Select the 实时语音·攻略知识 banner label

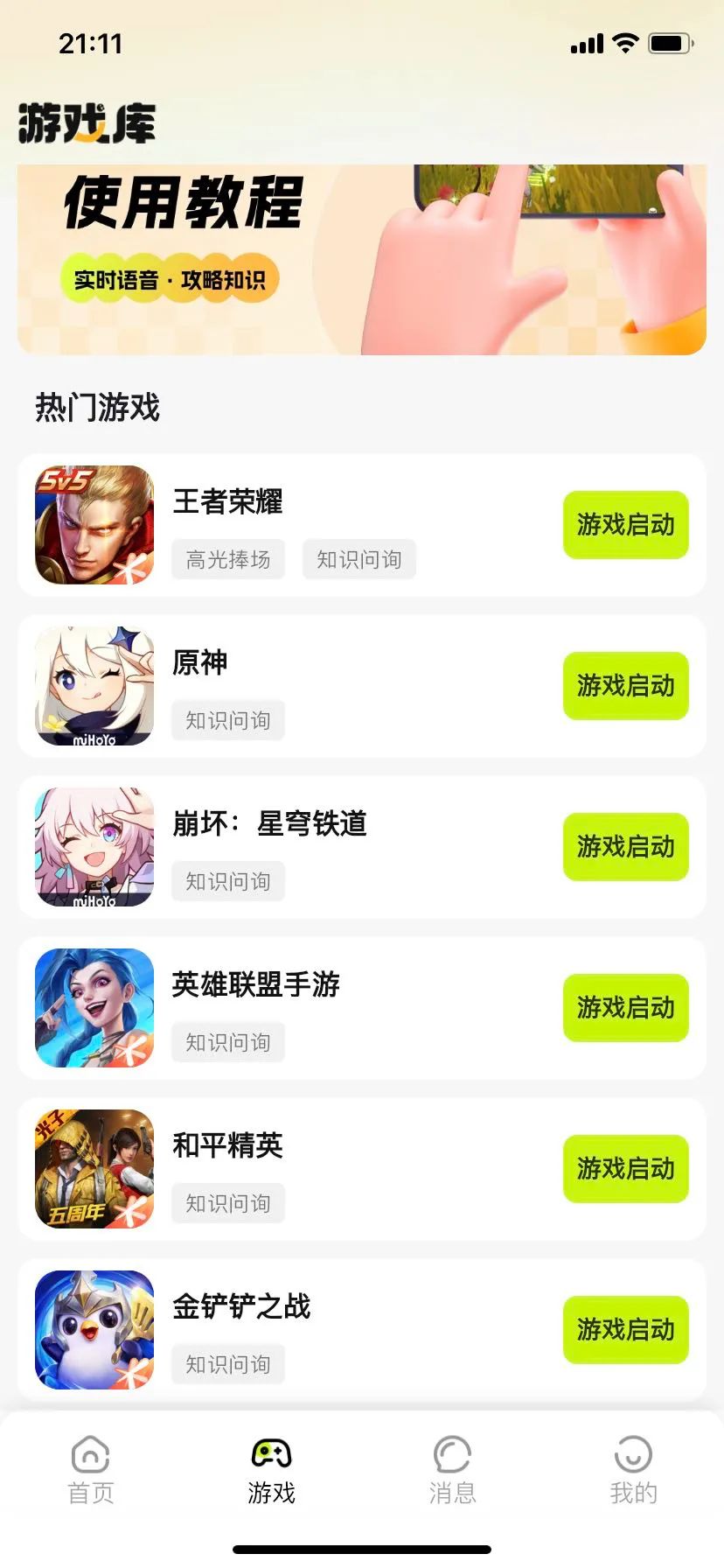[x=172, y=278]
